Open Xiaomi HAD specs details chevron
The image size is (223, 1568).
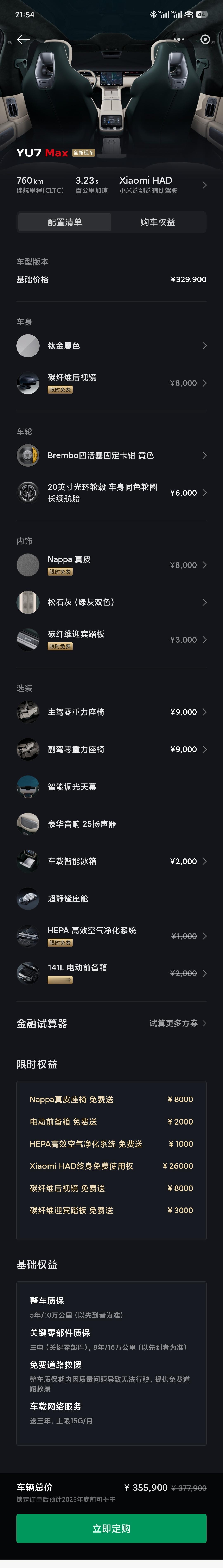(x=204, y=185)
